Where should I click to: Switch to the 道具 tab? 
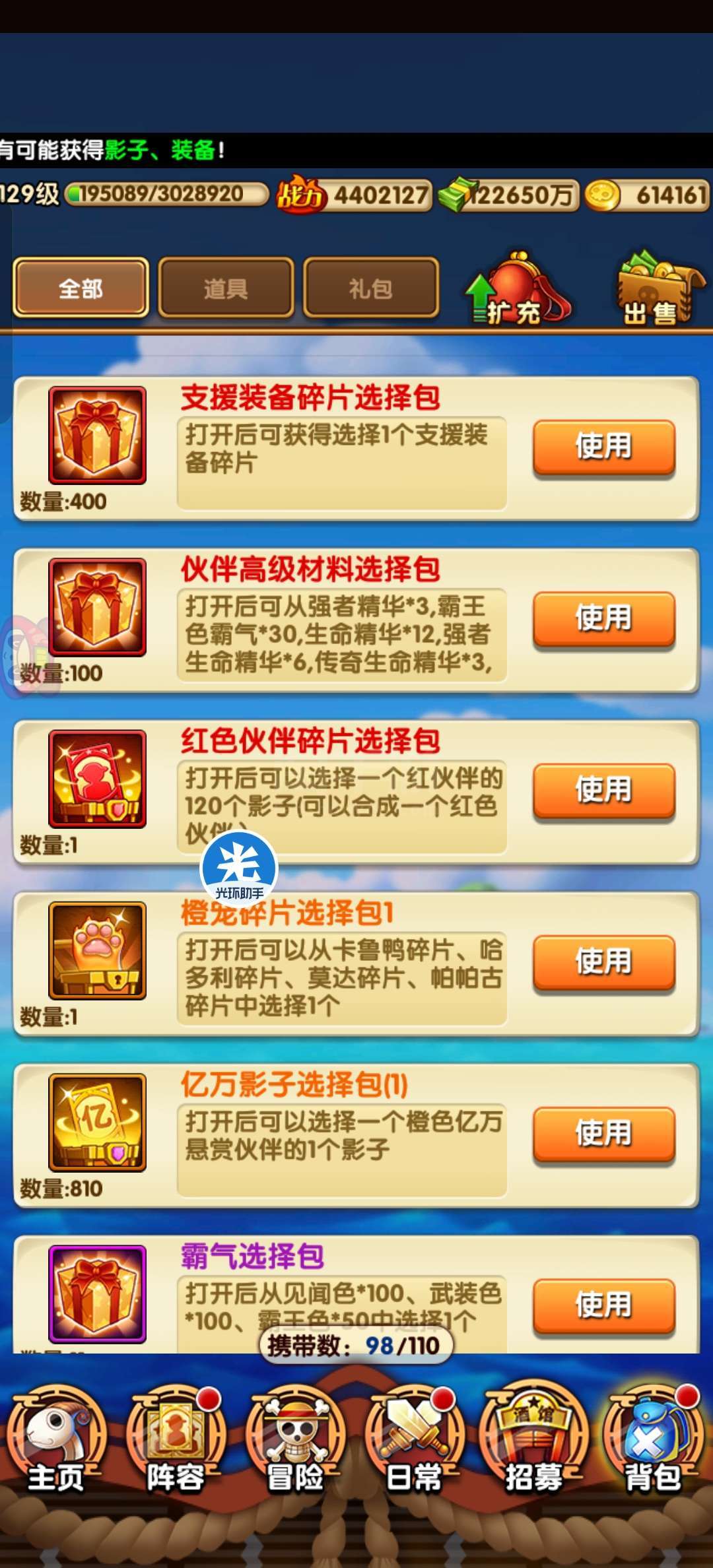tap(226, 288)
